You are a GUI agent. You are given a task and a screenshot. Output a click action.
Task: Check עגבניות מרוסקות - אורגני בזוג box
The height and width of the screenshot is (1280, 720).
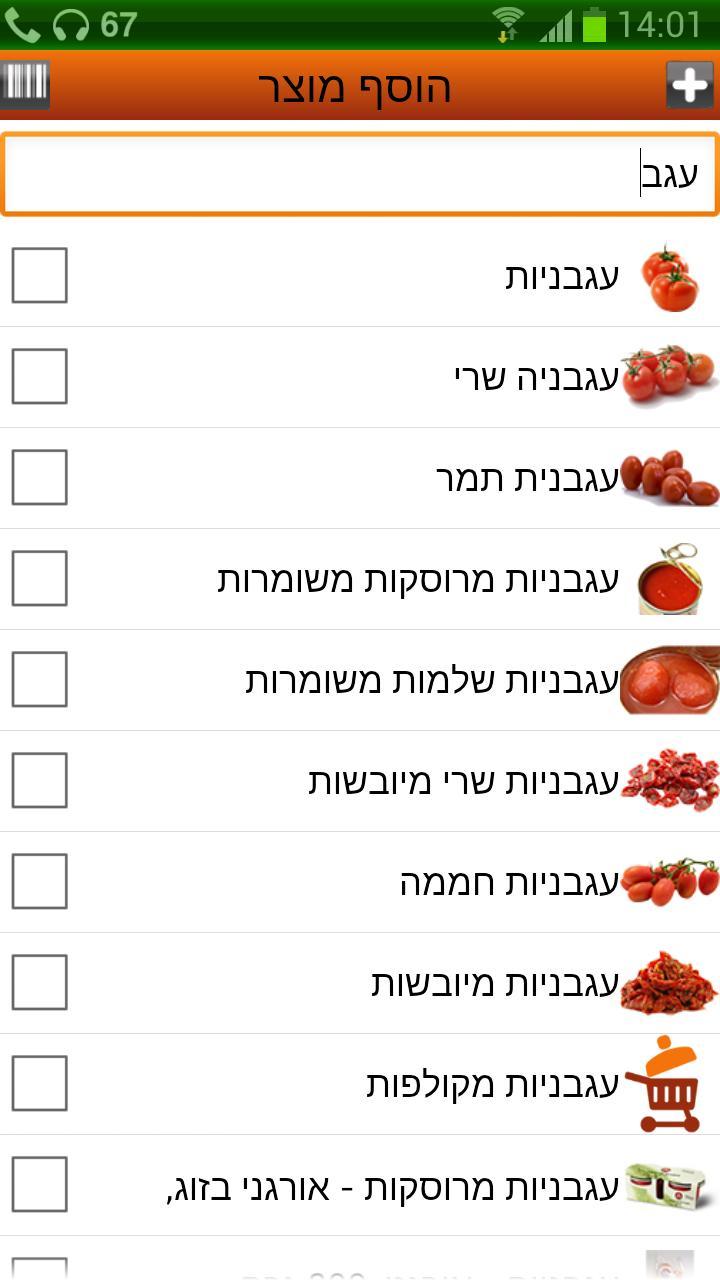point(40,1185)
